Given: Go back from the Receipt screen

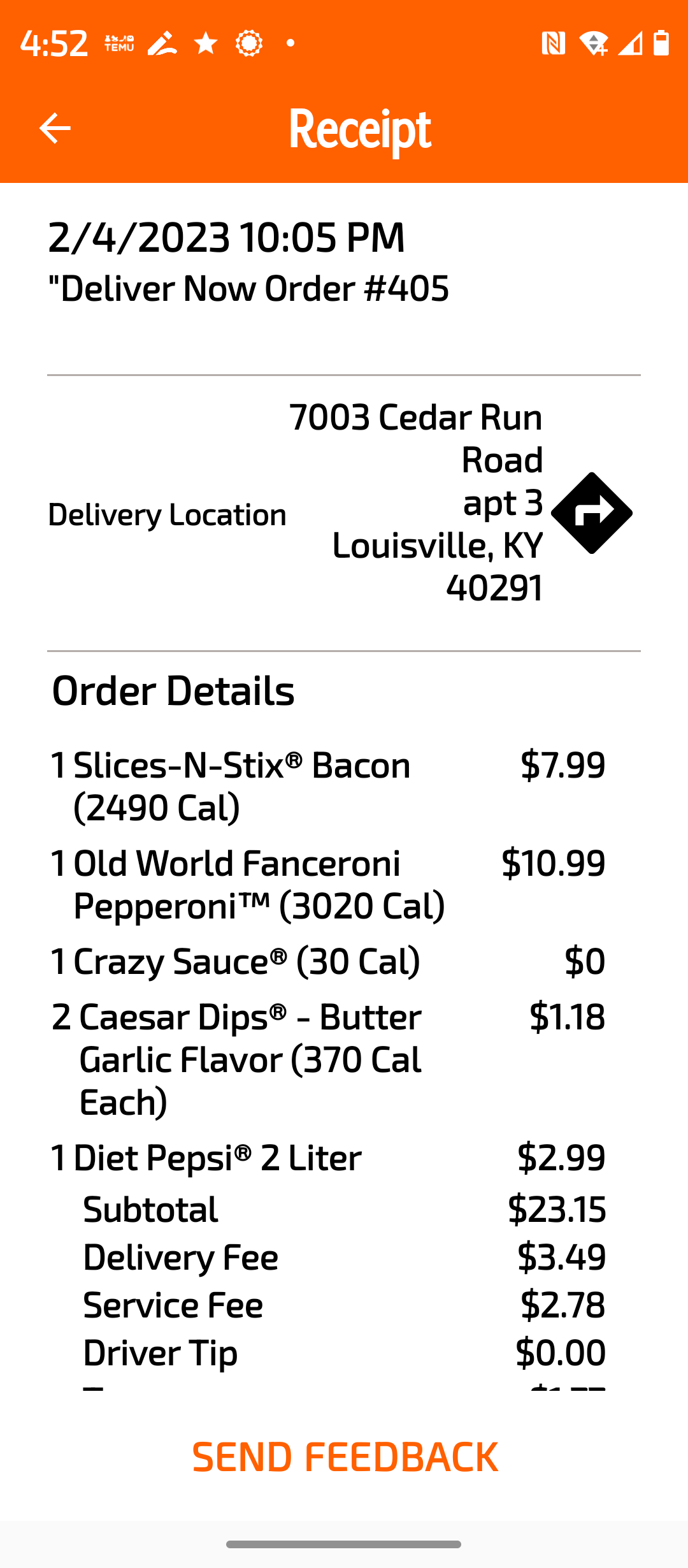Looking at the screenshot, I should [55, 128].
